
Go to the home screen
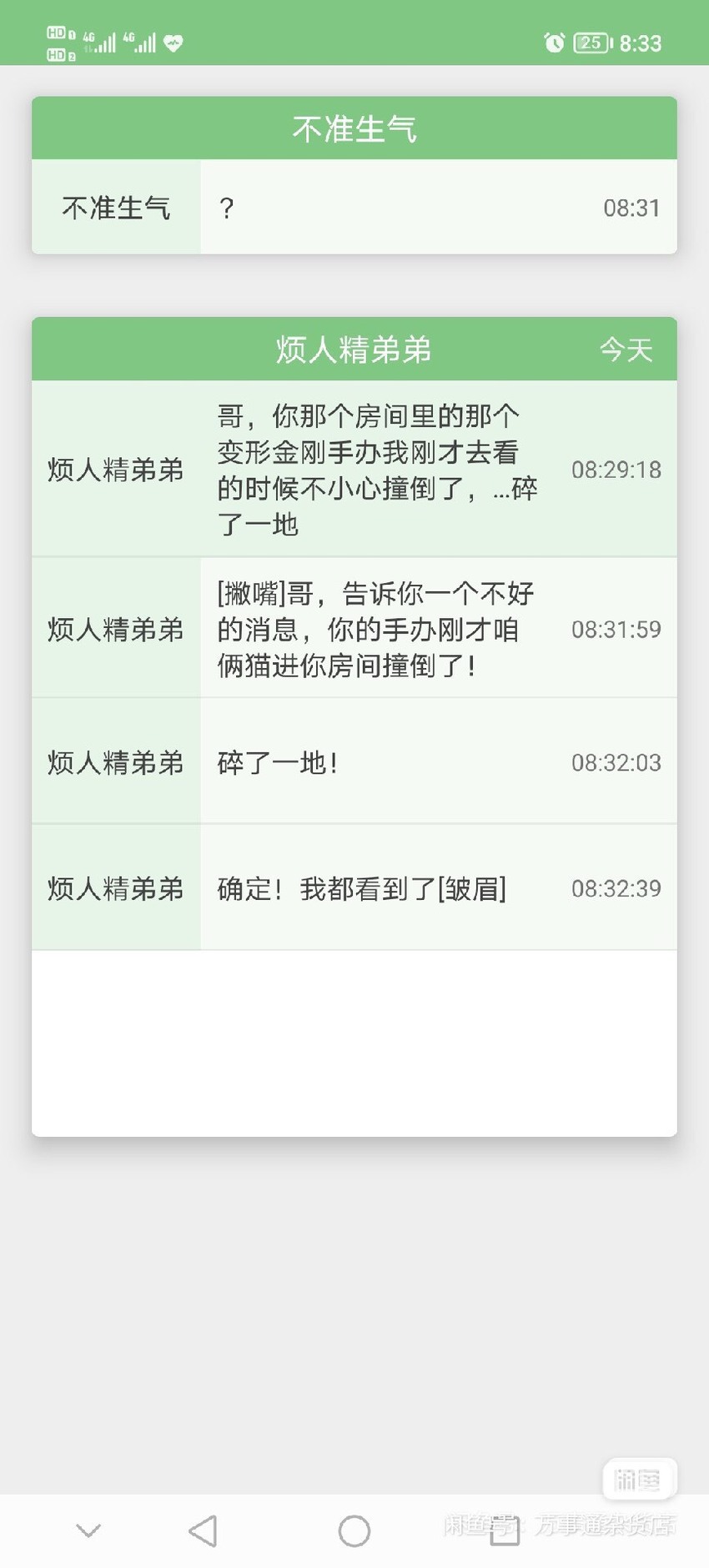tap(354, 1530)
